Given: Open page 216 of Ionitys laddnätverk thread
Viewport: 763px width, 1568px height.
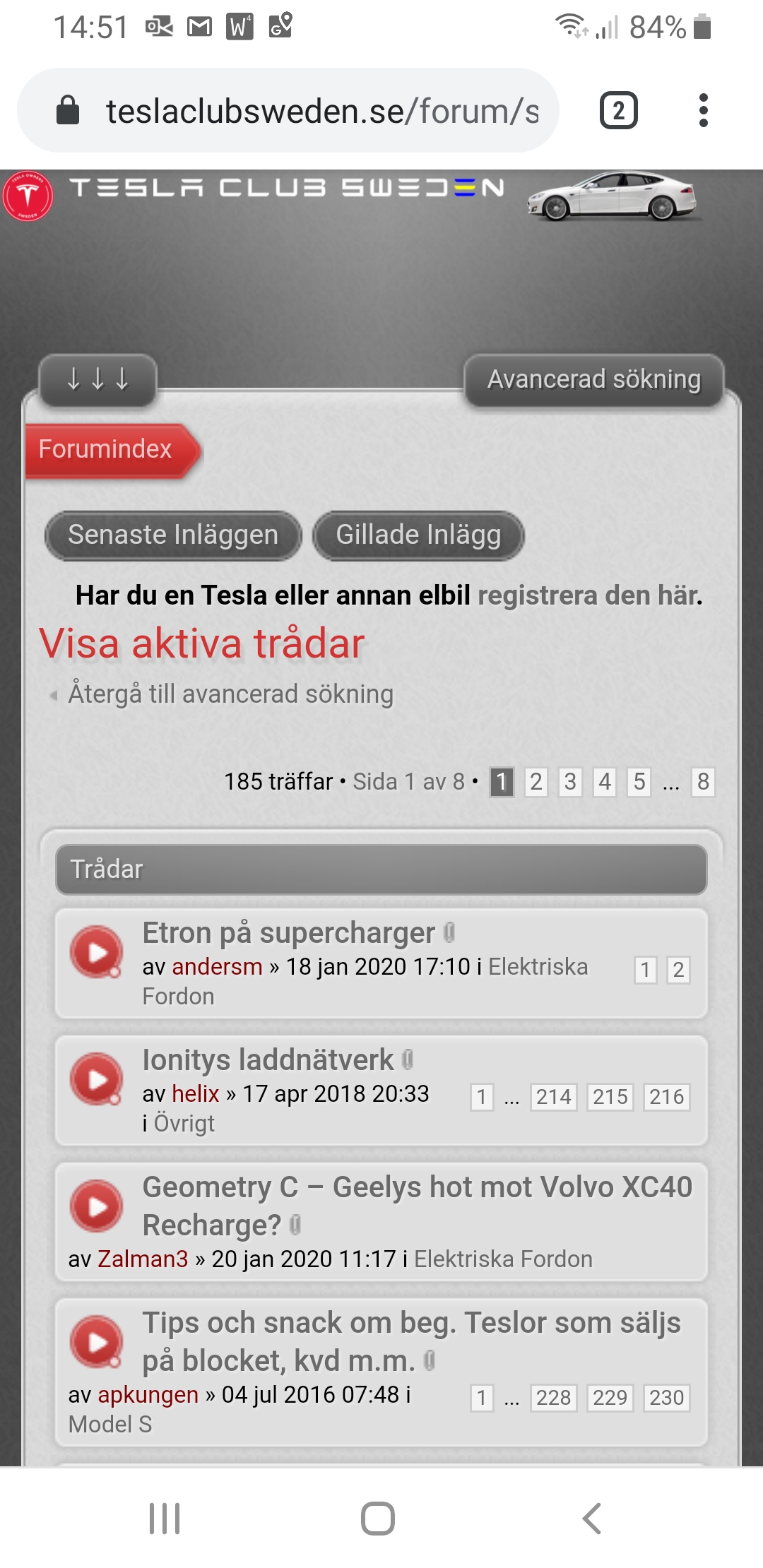Looking at the screenshot, I should point(666,1097).
